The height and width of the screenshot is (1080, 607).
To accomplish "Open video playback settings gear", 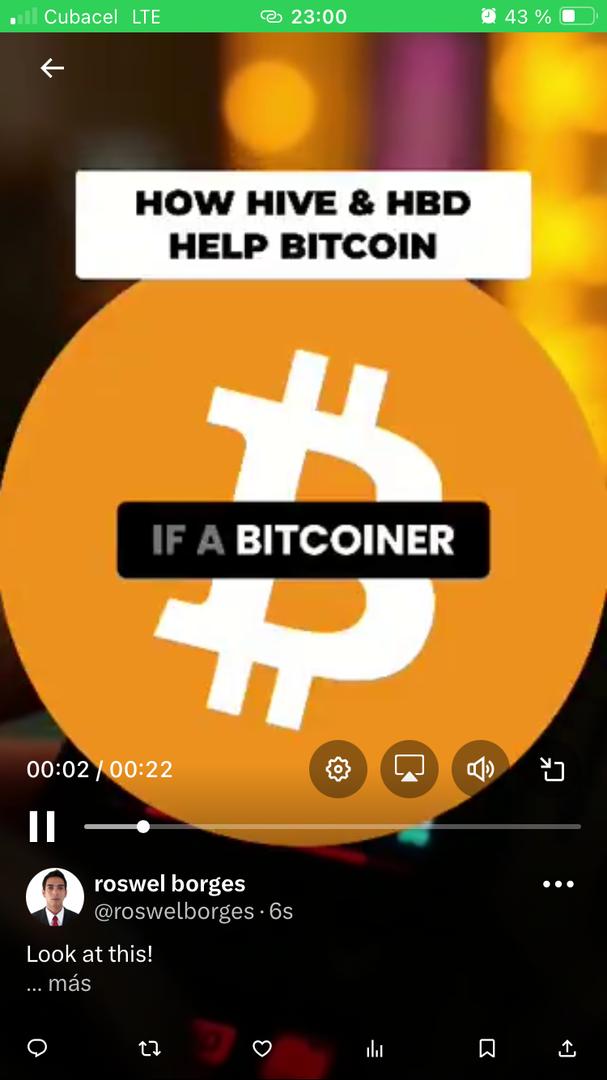I will click(x=338, y=769).
